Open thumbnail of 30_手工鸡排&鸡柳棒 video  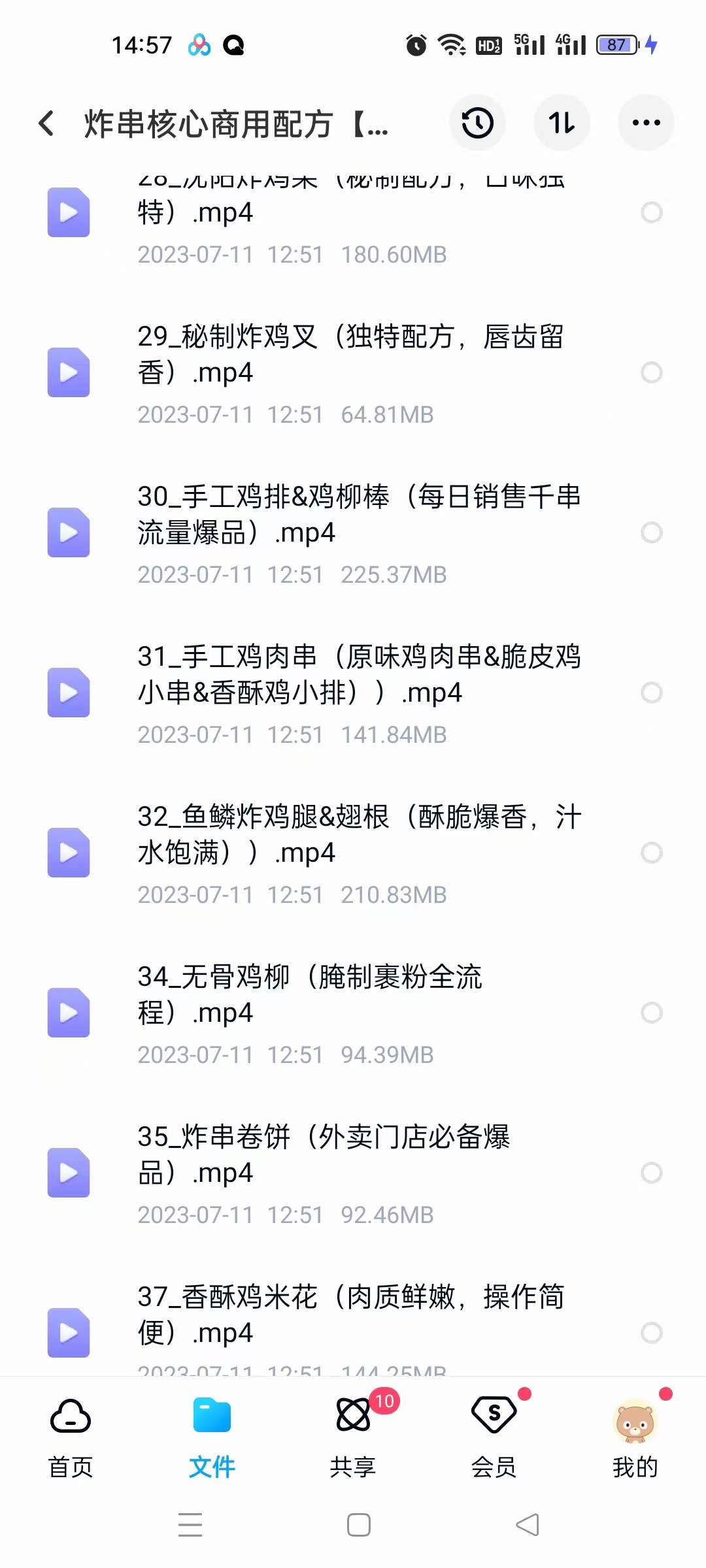click(68, 532)
